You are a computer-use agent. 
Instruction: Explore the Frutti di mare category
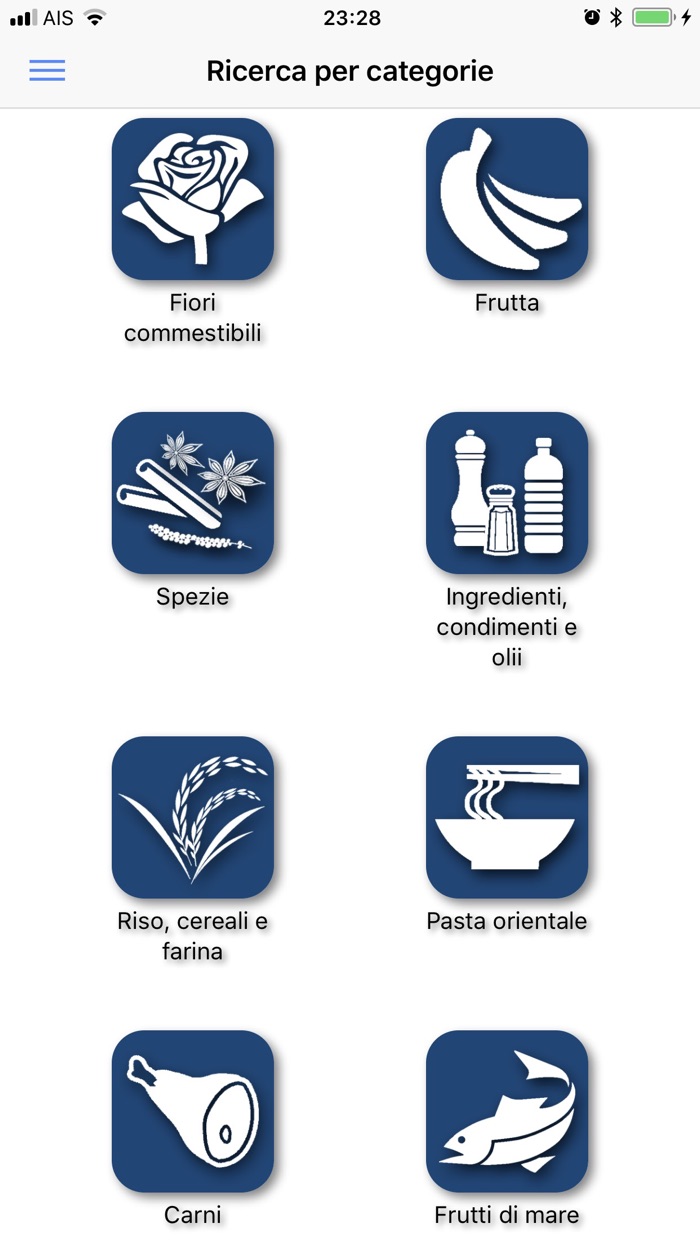(x=507, y=1111)
